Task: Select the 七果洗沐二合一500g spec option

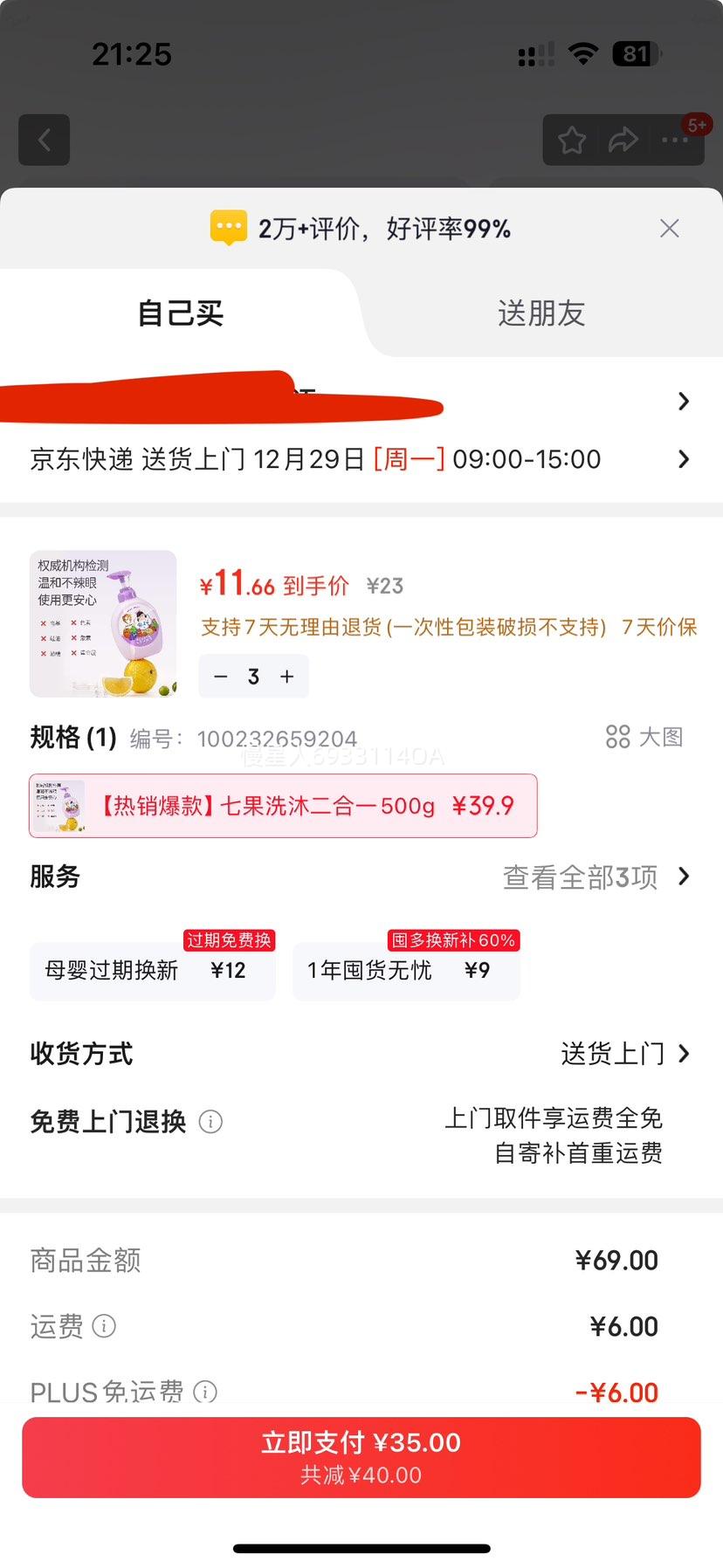Action: point(282,805)
